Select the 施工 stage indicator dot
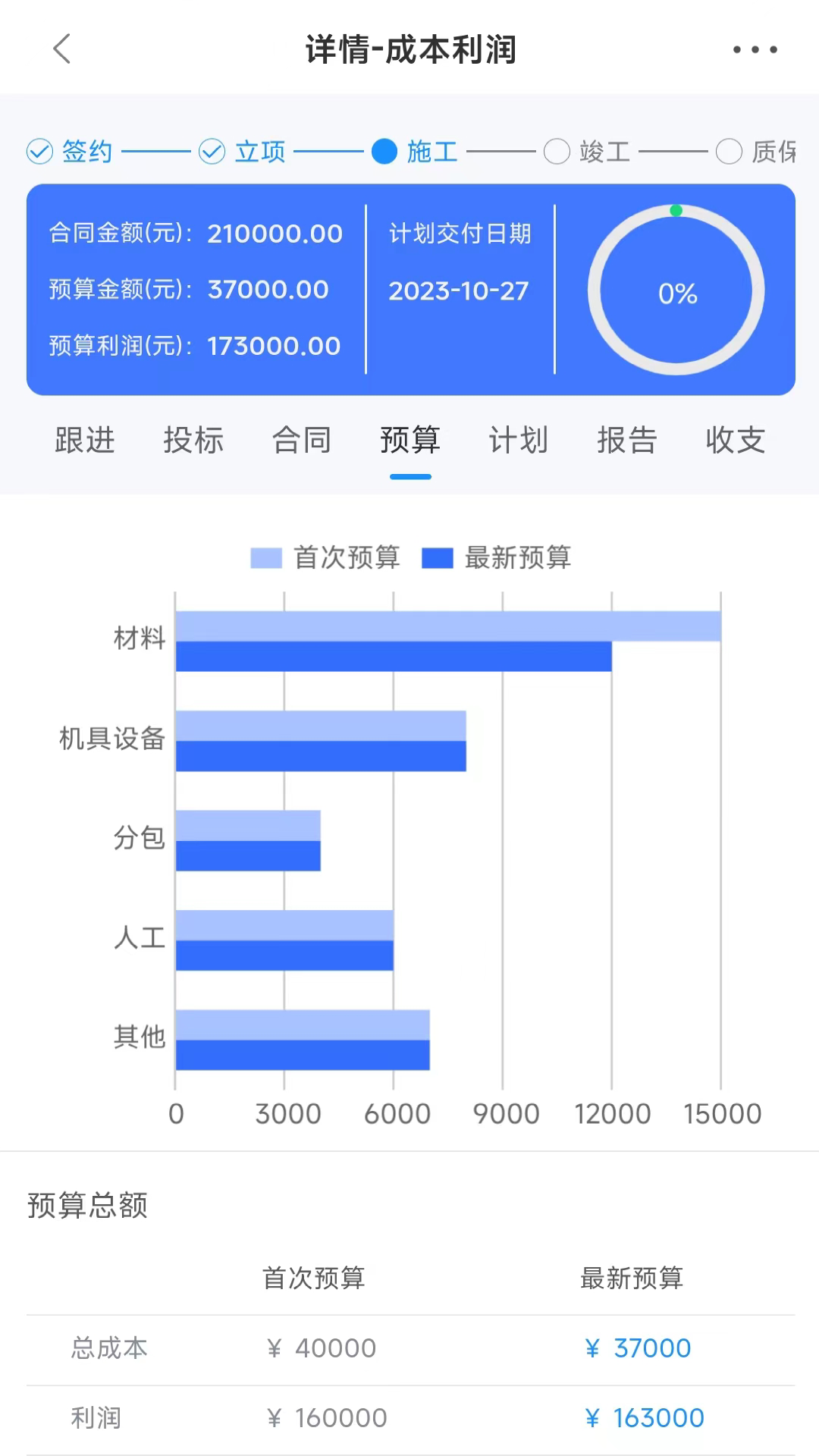Screen dimensions: 819x1456 pos(385,152)
